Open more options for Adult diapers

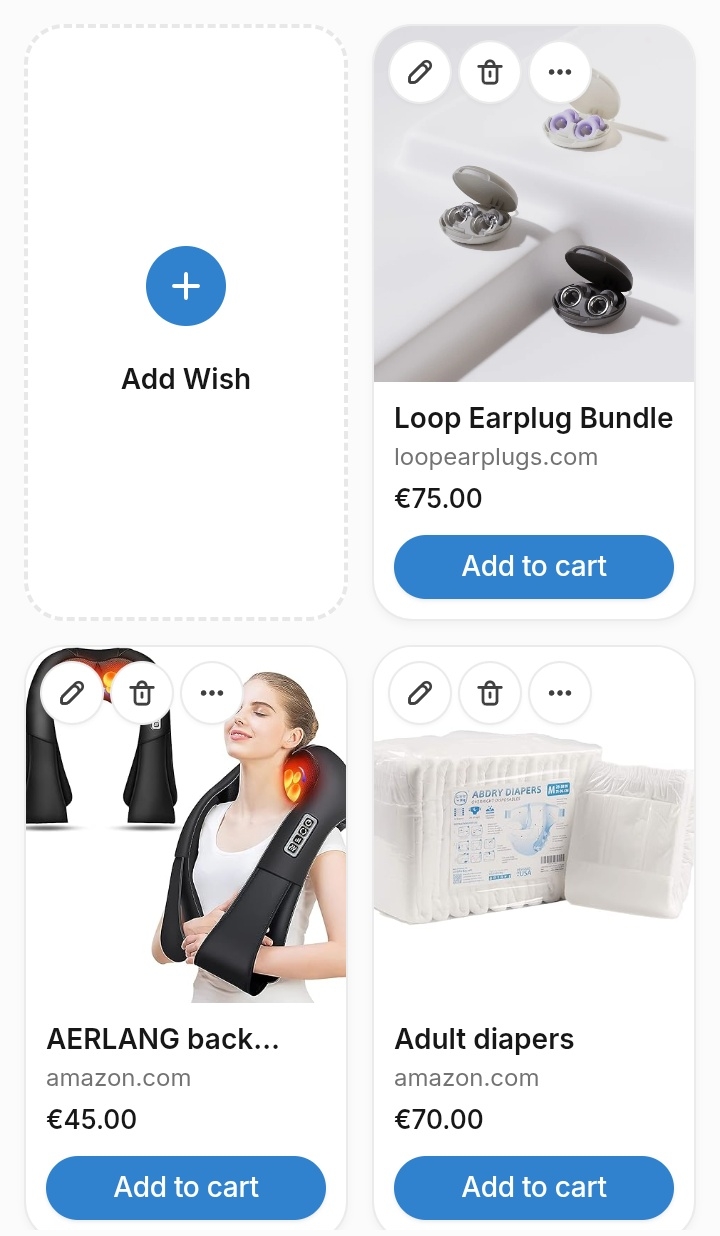(560, 693)
